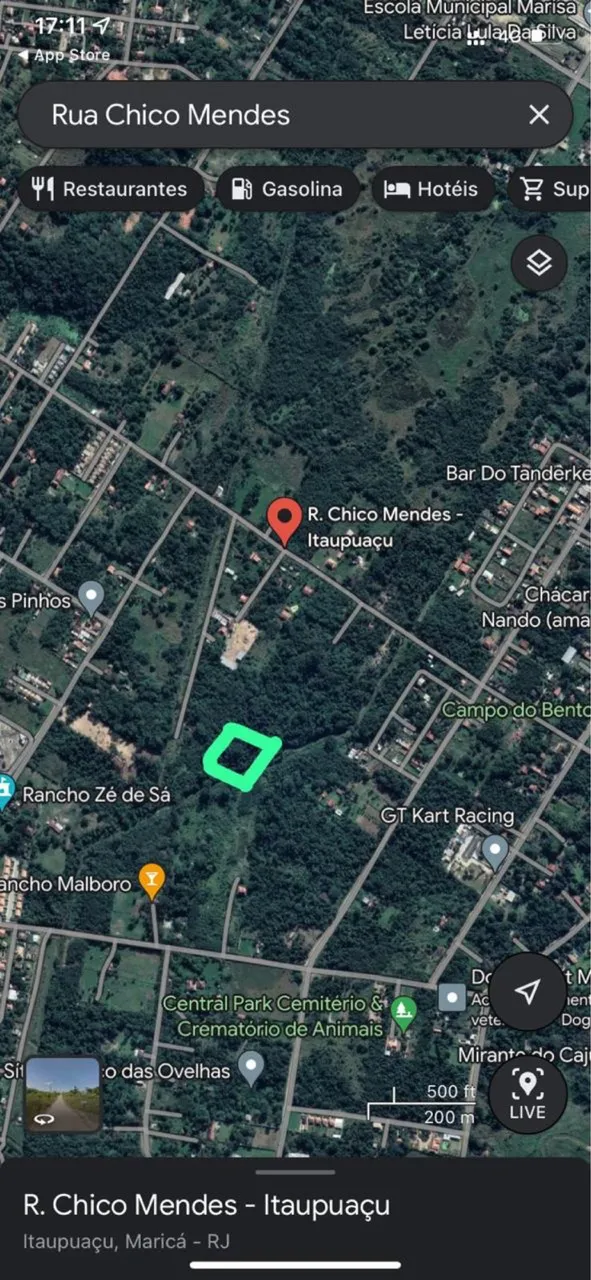Open the Street View thumbnail

click(62, 1094)
